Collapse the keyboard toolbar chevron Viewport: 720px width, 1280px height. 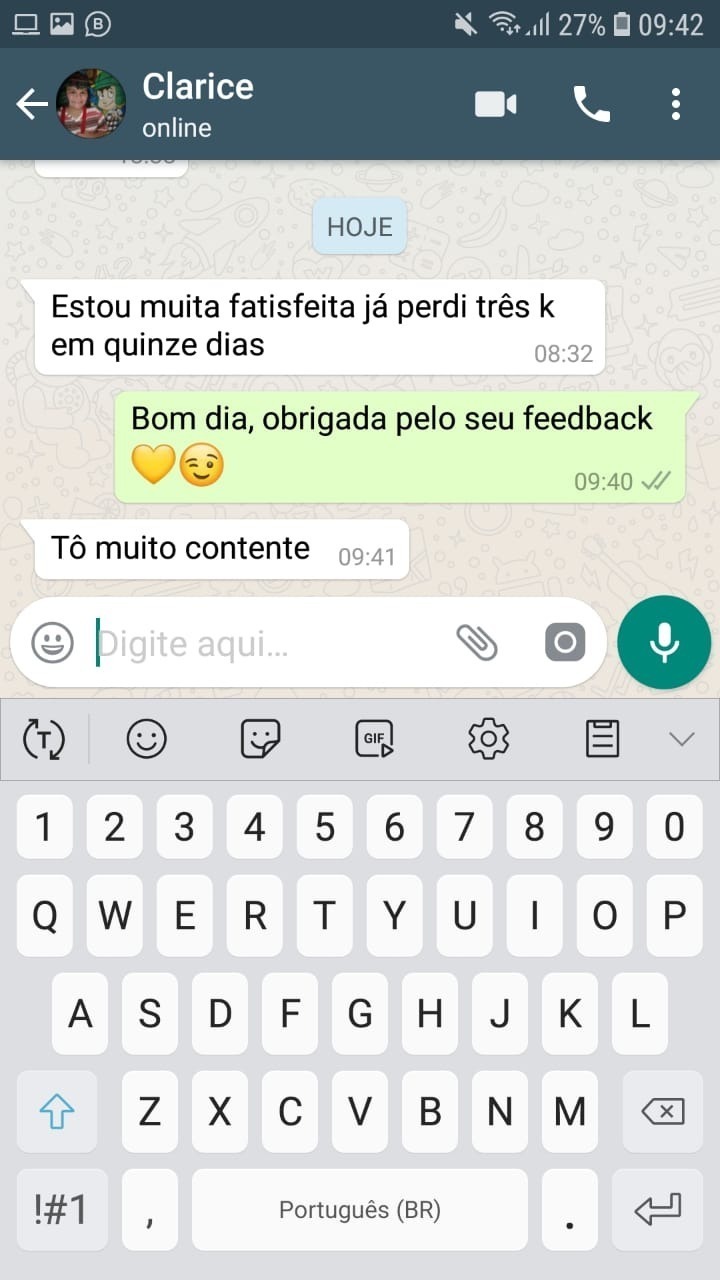(x=682, y=740)
